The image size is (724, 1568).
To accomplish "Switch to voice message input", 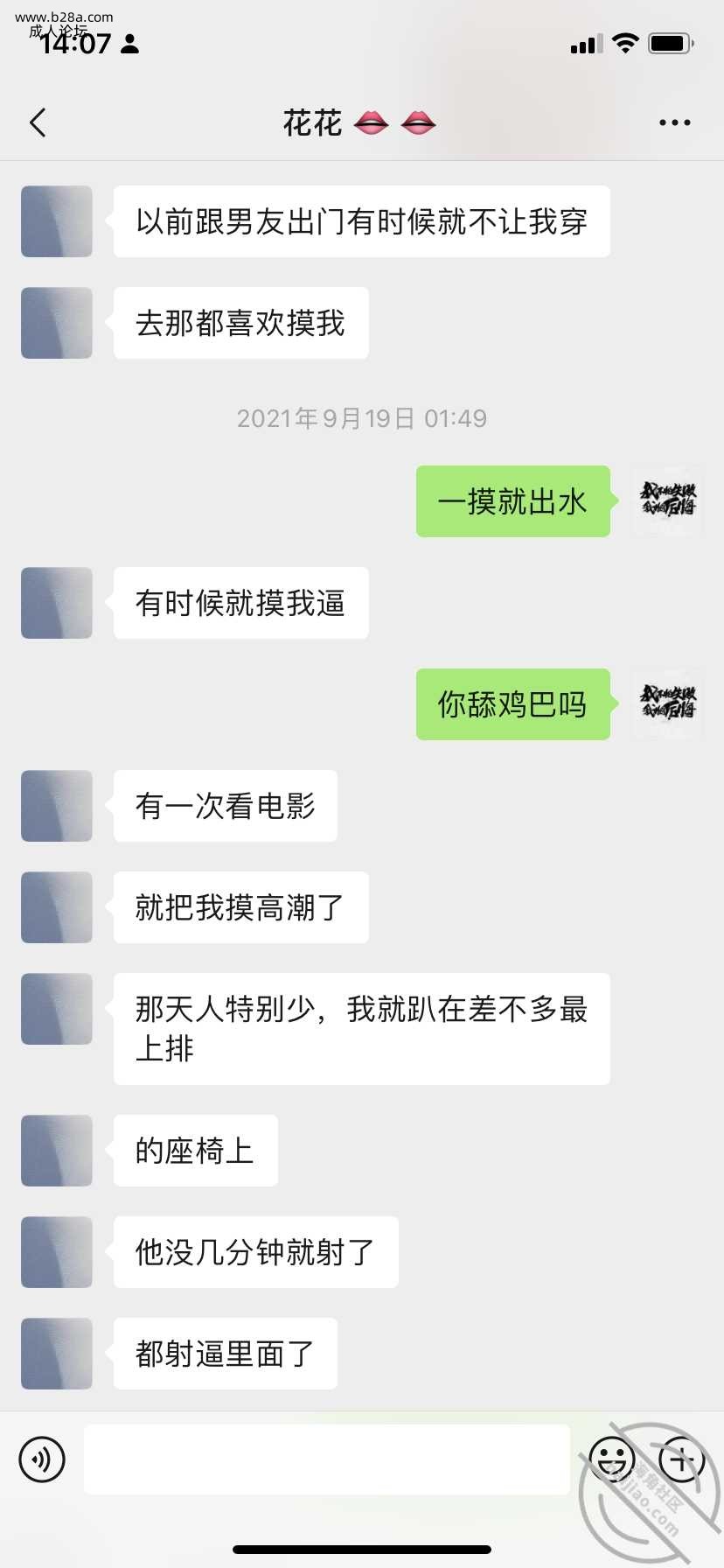I will click(42, 1459).
